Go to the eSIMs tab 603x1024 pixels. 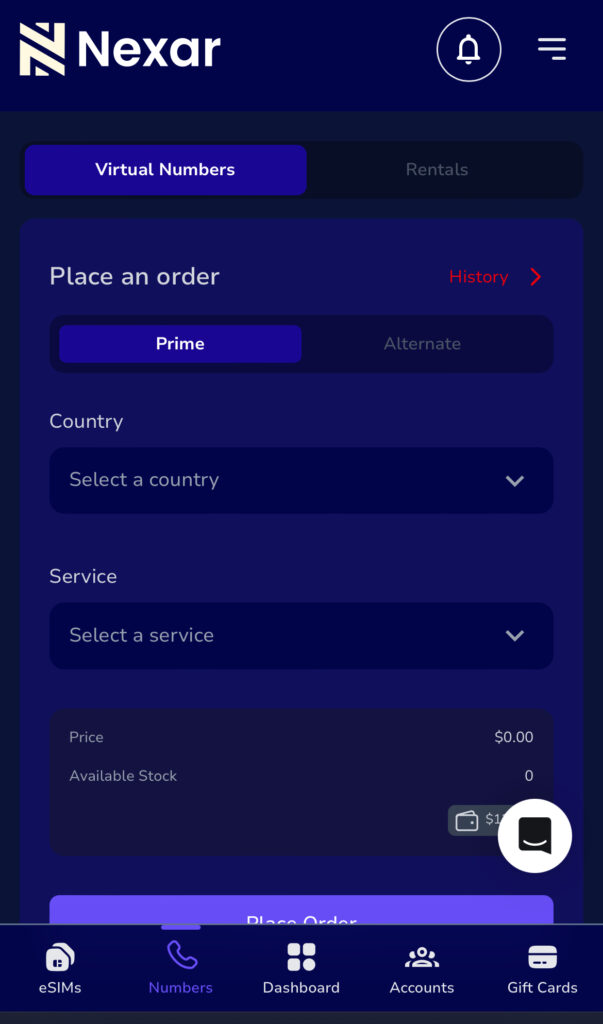(60, 970)
